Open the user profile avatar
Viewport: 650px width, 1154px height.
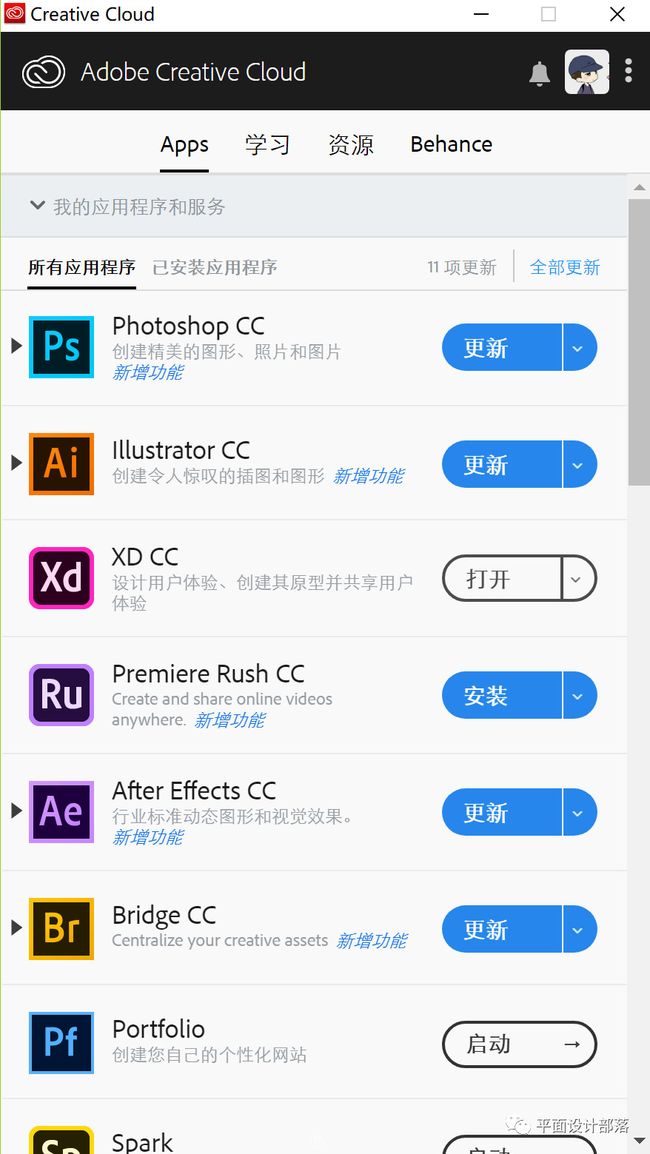587,71
